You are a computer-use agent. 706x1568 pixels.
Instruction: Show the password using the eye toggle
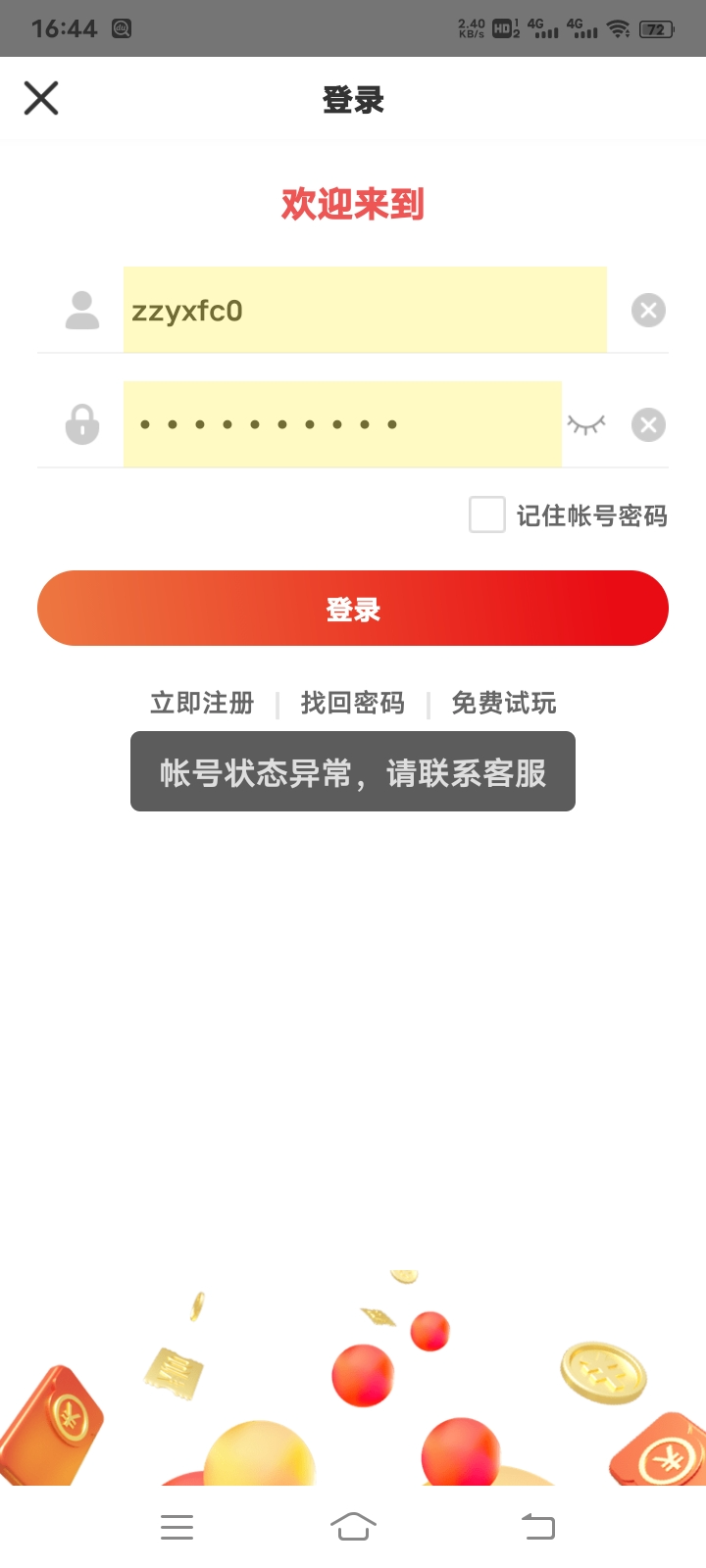586,423
